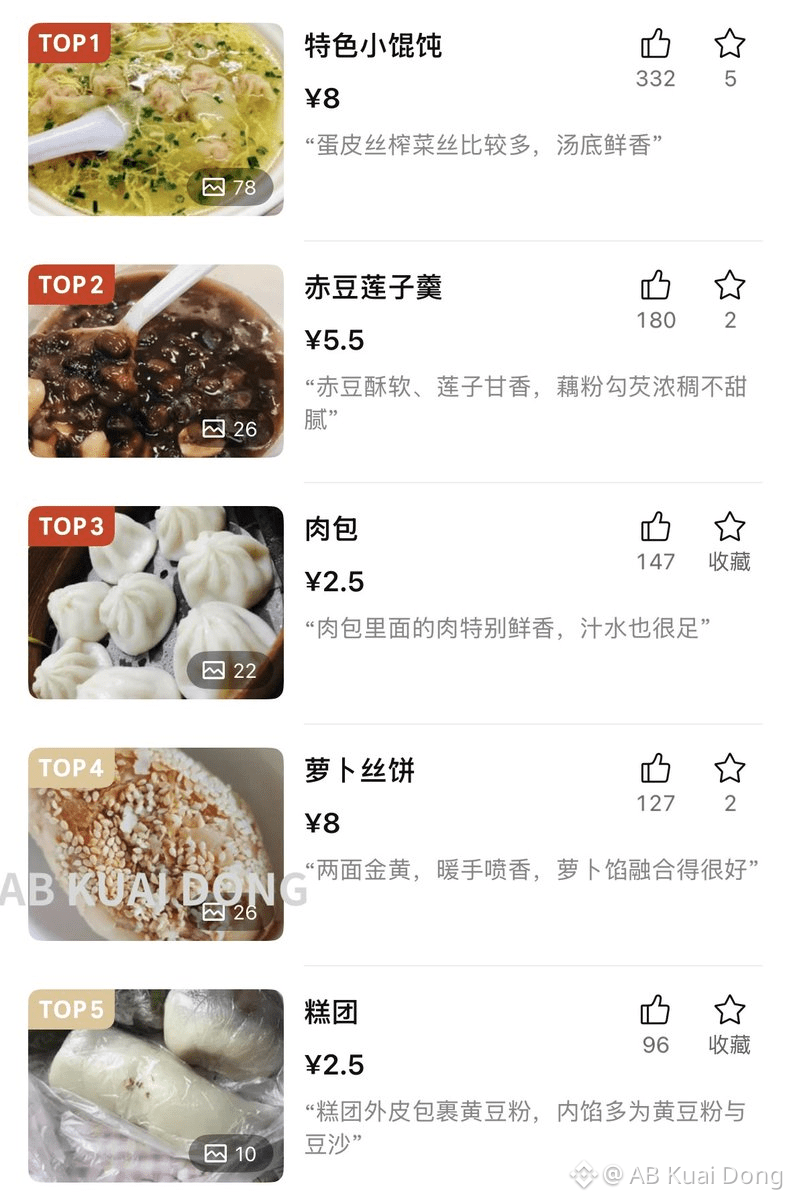The image size is (791, 1200).
Task: Star the 赤豆莲子羹 dish
Action: 730,286
